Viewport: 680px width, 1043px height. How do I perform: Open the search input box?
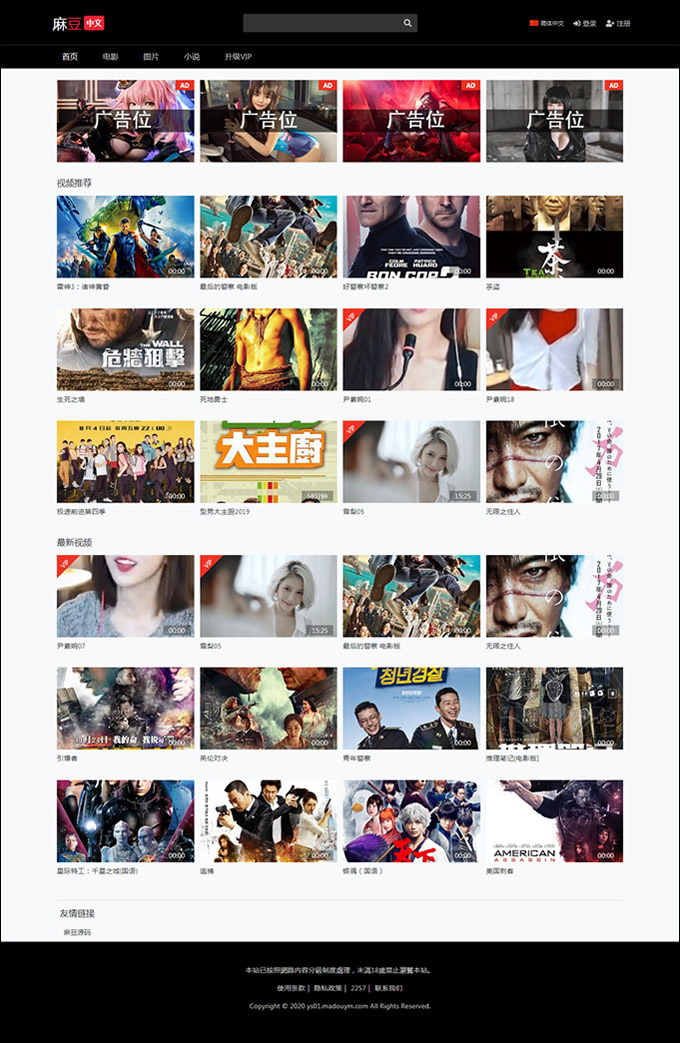pos(322,23)
